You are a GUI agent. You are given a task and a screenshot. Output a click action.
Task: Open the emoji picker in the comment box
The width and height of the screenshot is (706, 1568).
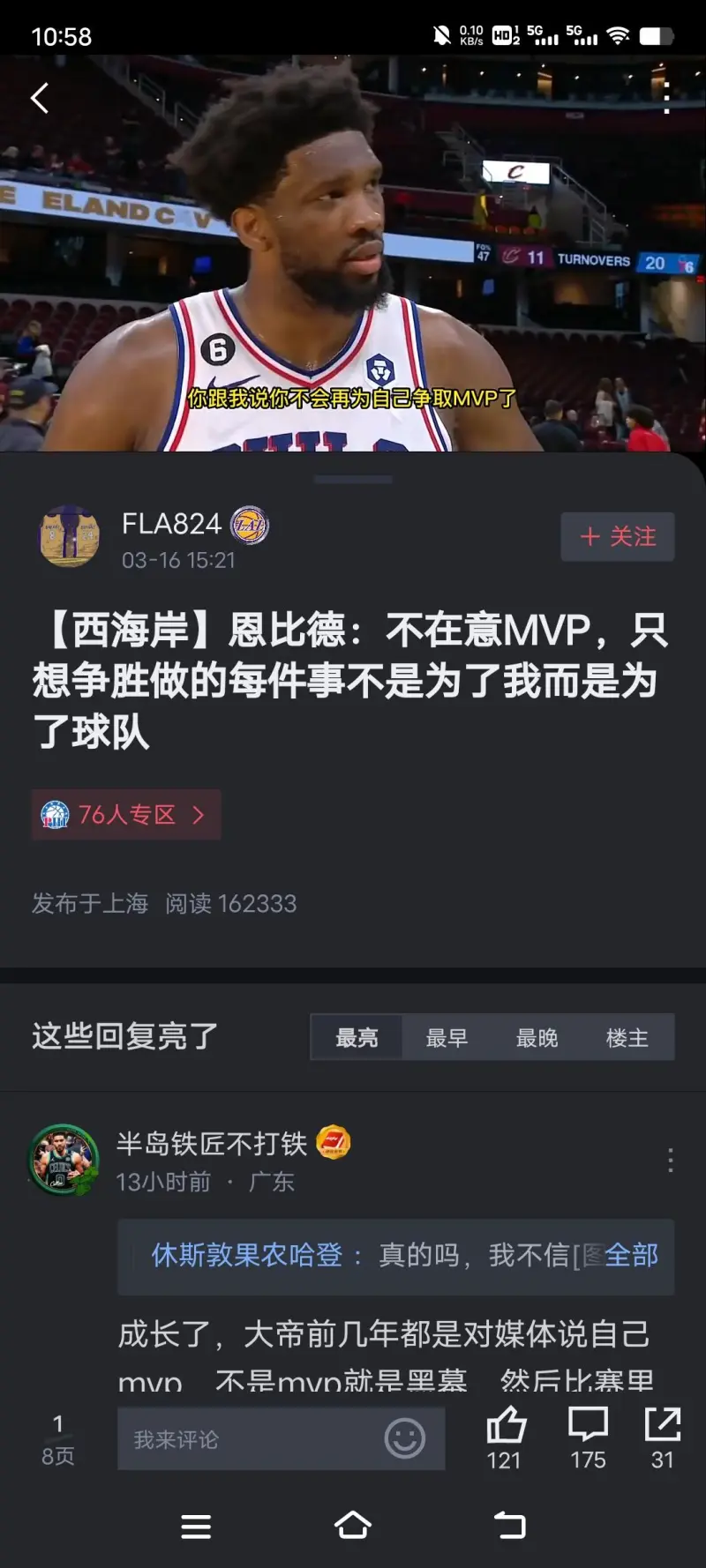pyautogui.click(x=404, y=1439)
